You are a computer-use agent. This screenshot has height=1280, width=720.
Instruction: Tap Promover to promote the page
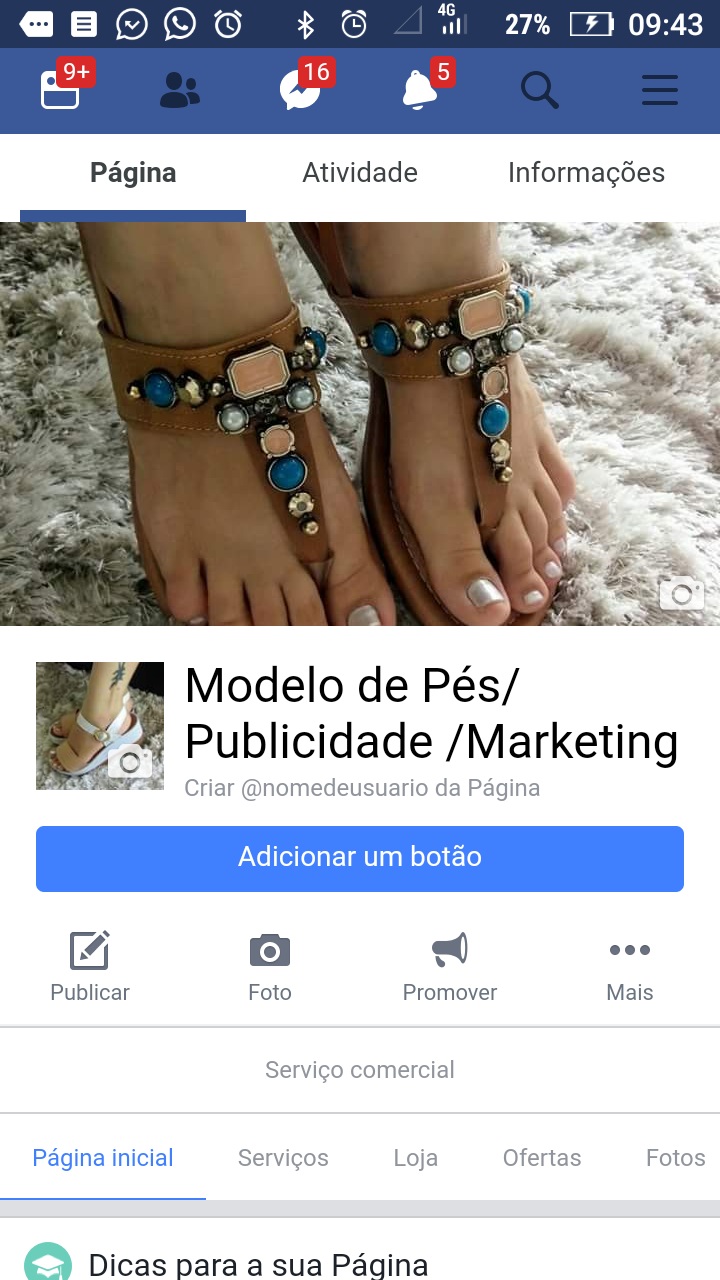[x=450, y=966]
